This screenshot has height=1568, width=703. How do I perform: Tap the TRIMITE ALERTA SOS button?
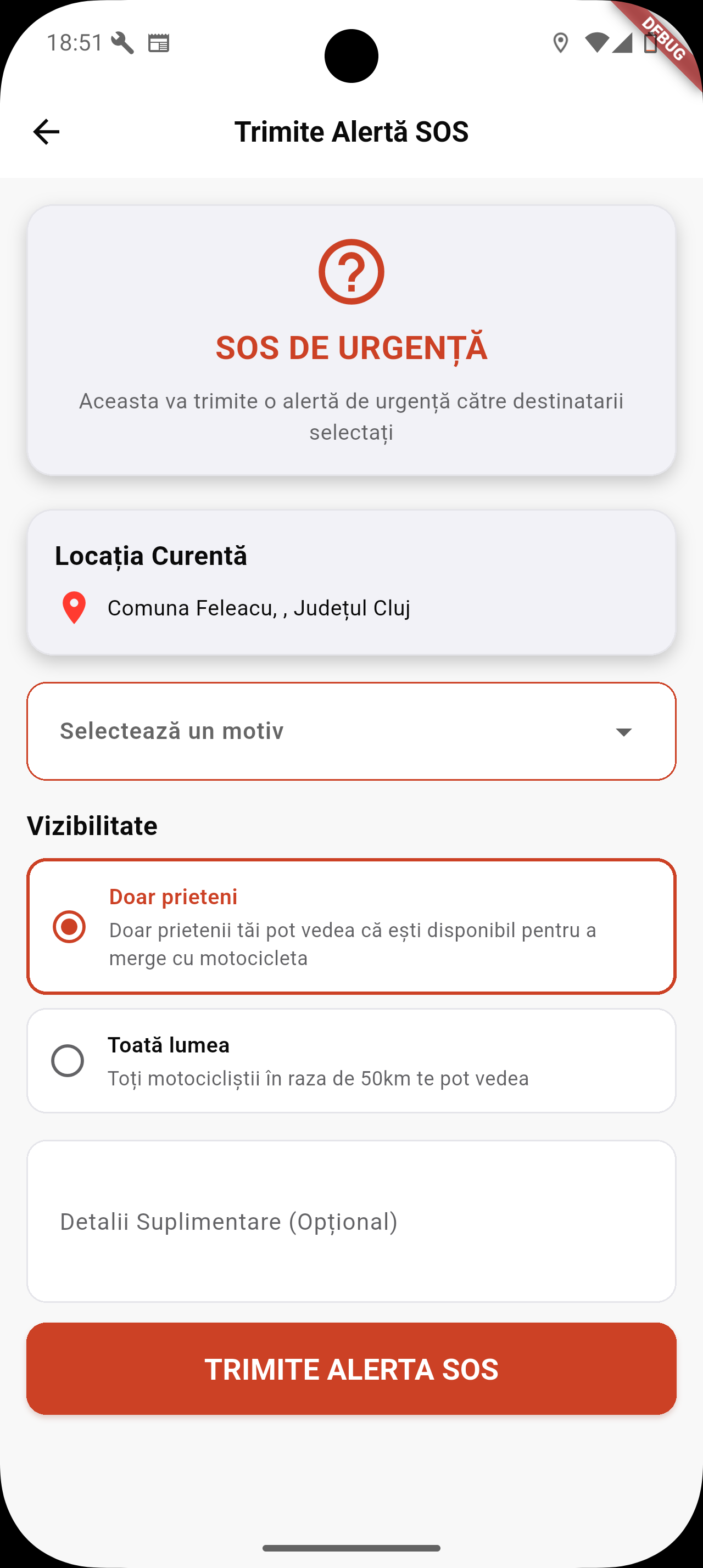[x=351, y=1368]
